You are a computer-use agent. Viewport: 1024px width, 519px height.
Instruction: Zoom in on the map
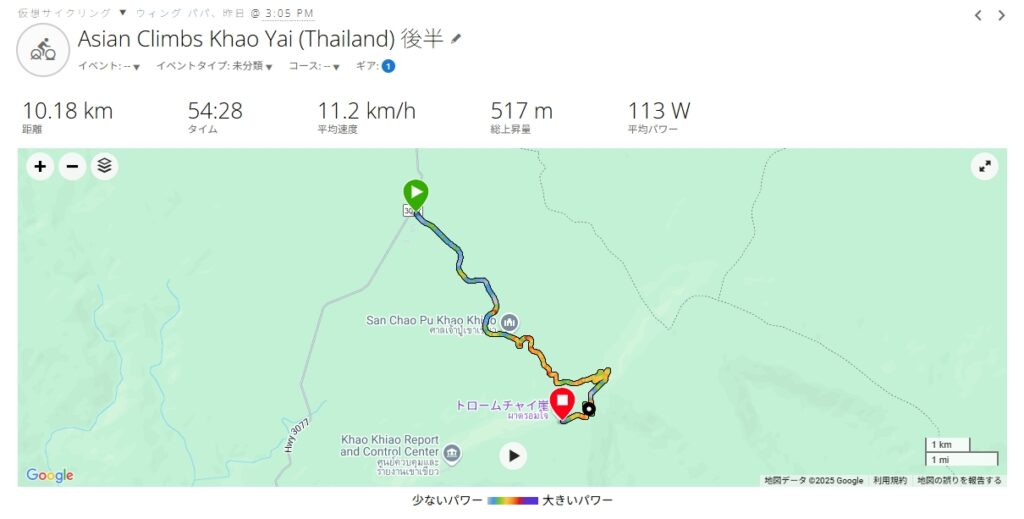(40, 167)
